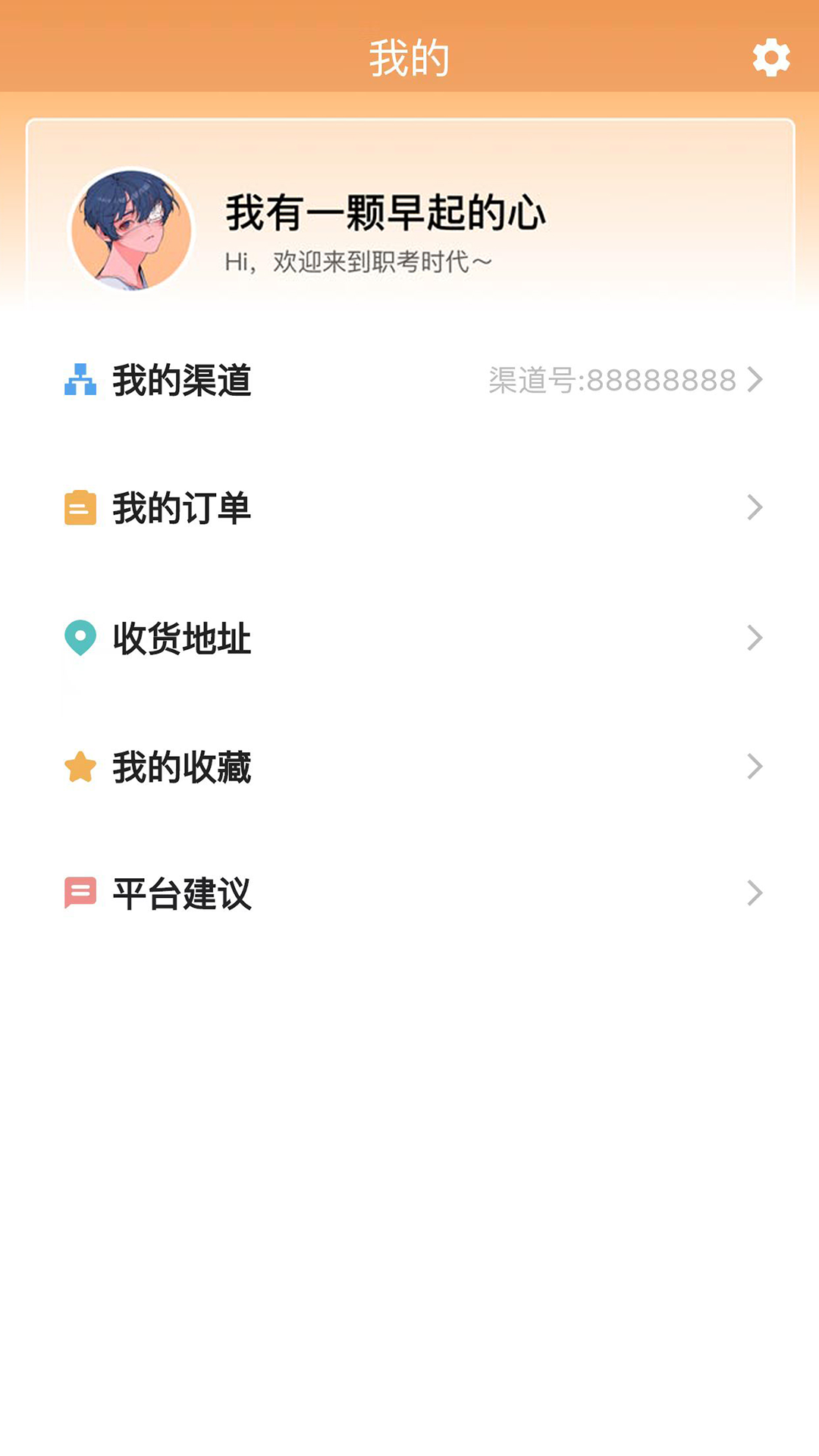Open 我的渠道 channel row
Screen dimensions: 819x1456
click(x=409, y=380)
